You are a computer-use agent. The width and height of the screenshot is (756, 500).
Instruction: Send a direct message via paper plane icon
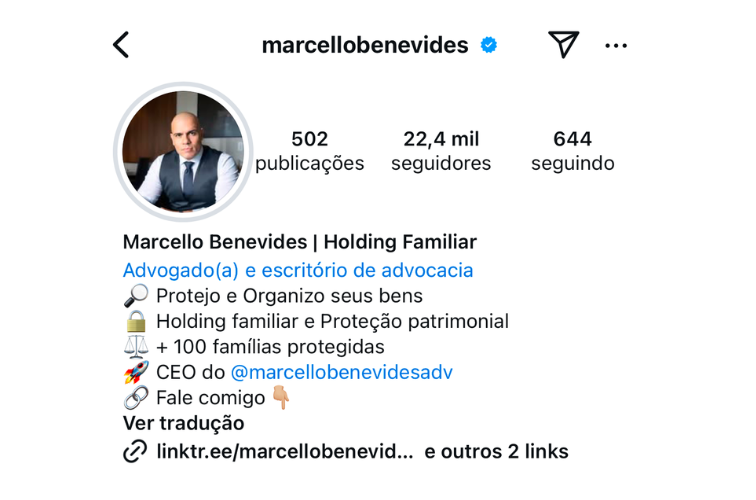click(563, 44)
